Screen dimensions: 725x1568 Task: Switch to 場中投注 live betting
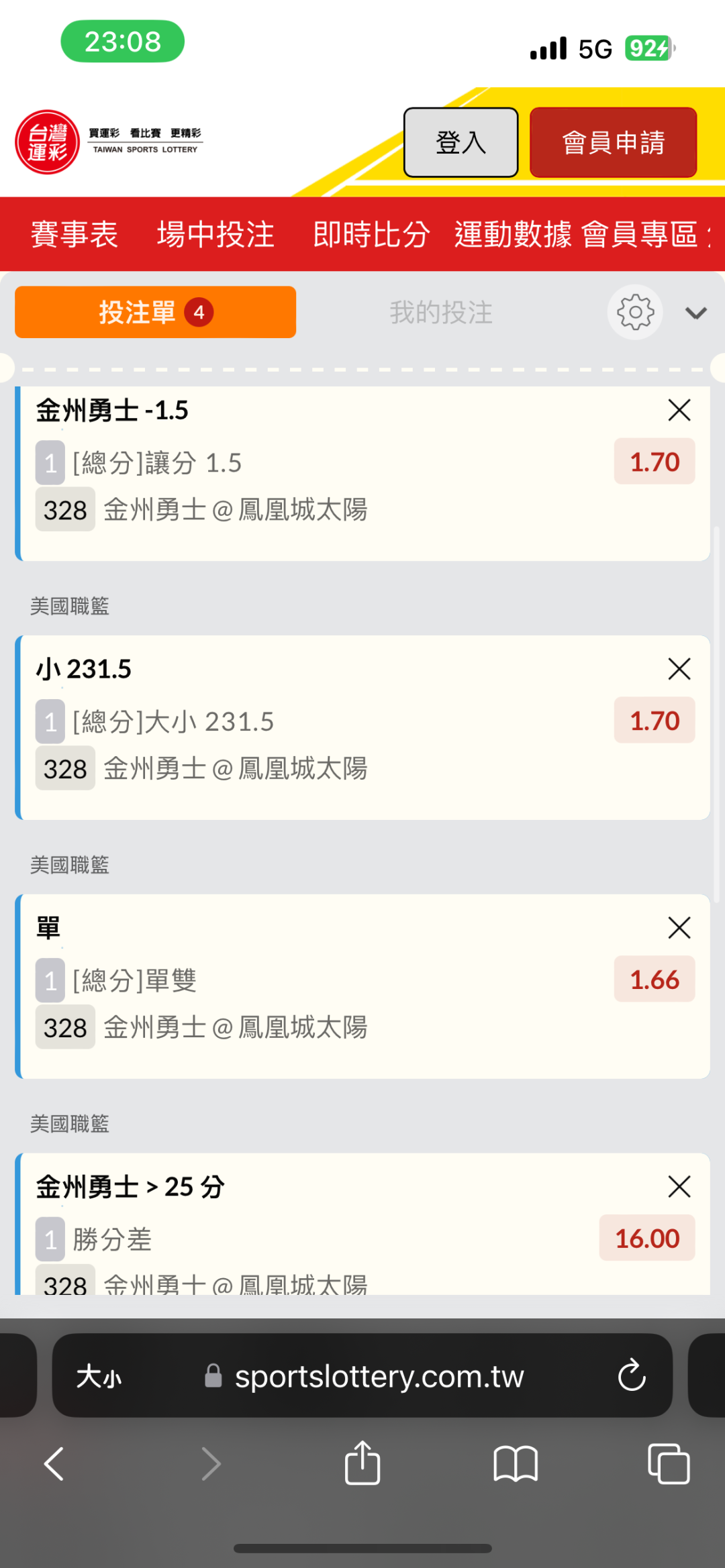[215, 234]
